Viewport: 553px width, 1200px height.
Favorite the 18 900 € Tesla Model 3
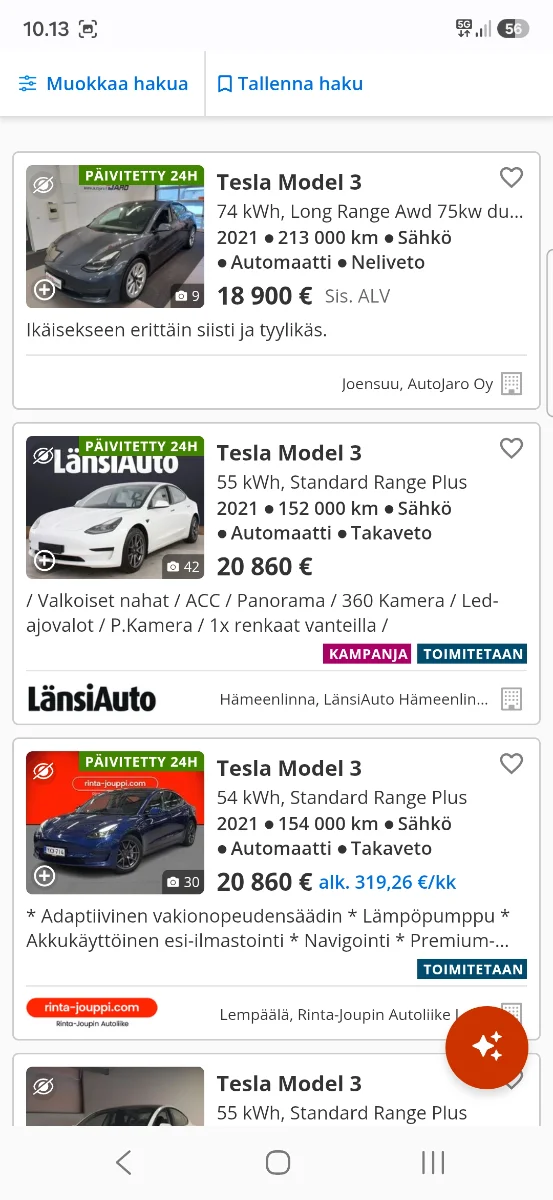coord(511,177)
